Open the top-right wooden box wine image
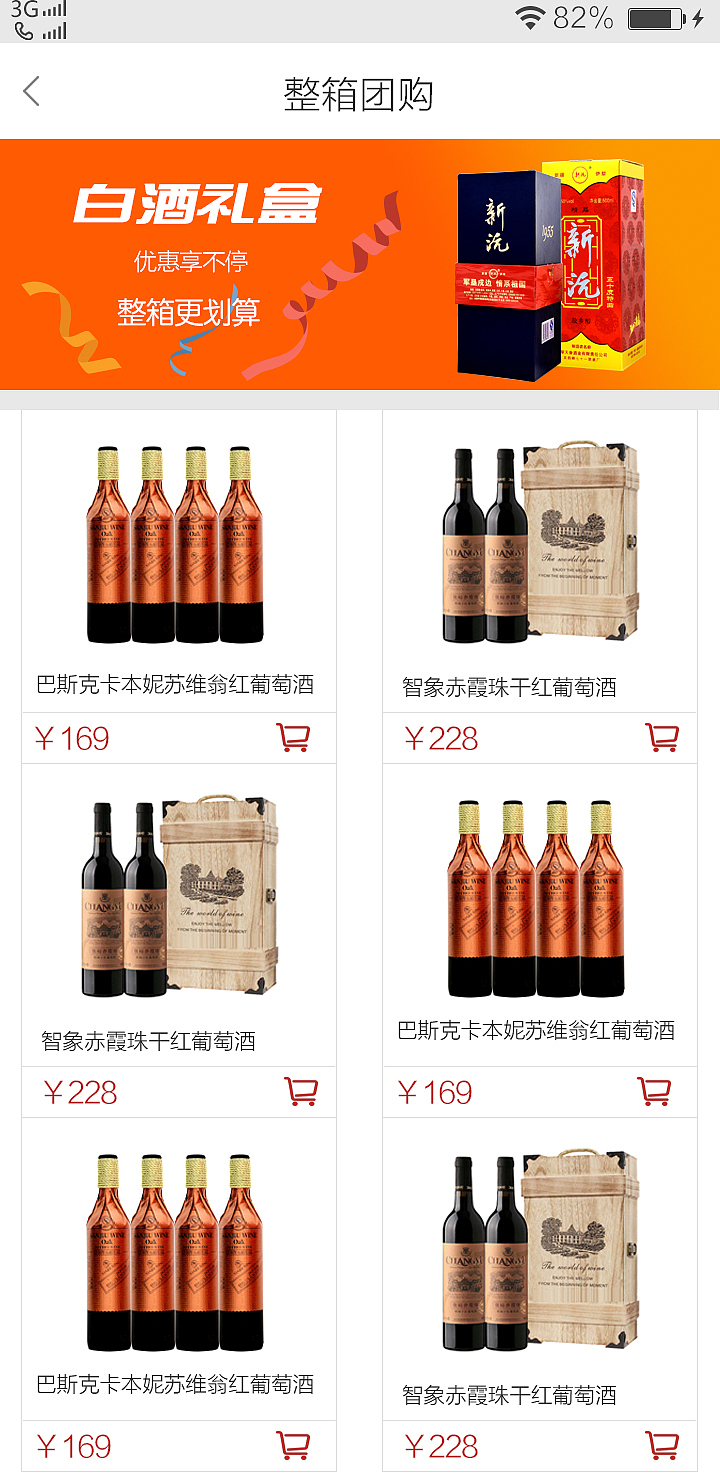720x1478 pixels. 538,545
